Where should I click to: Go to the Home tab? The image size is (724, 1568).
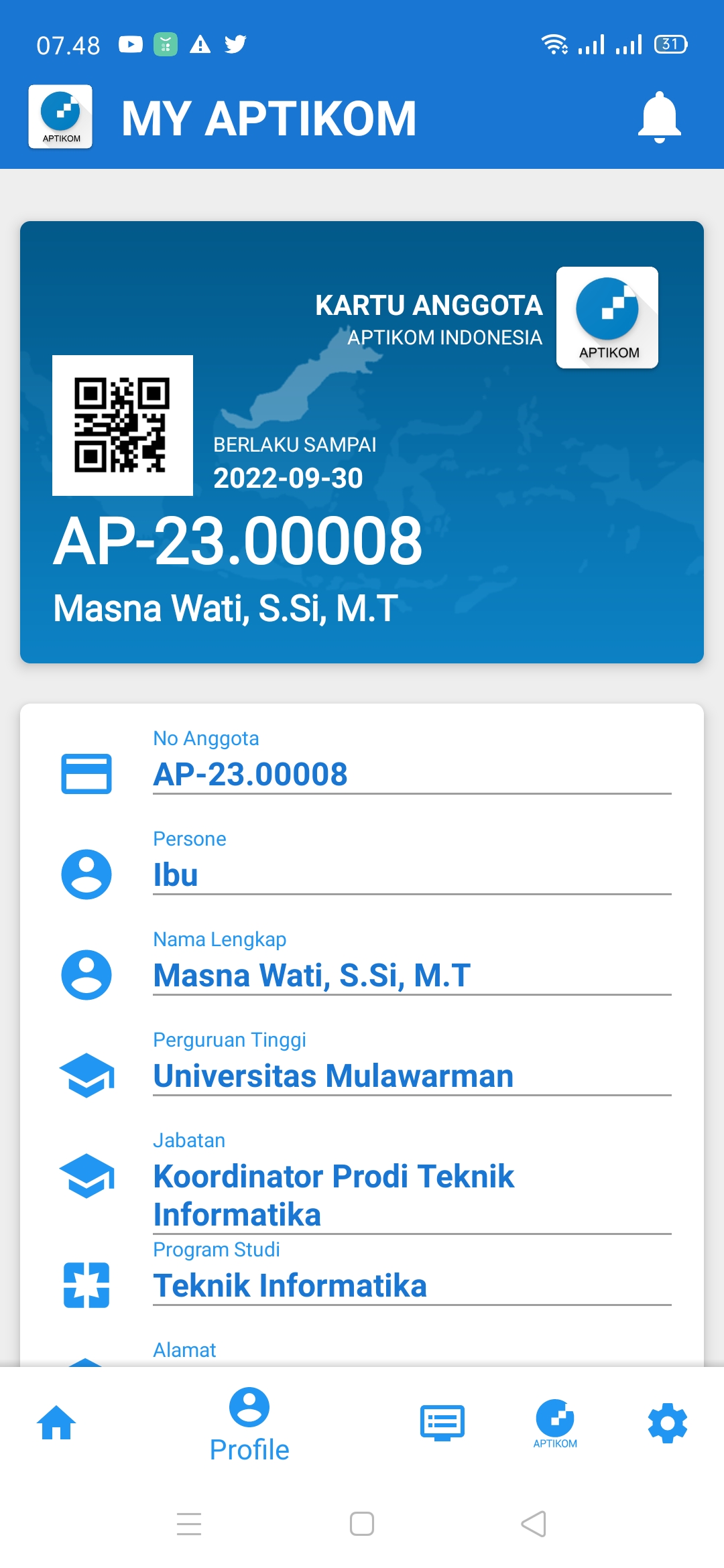click(56, 1423)
